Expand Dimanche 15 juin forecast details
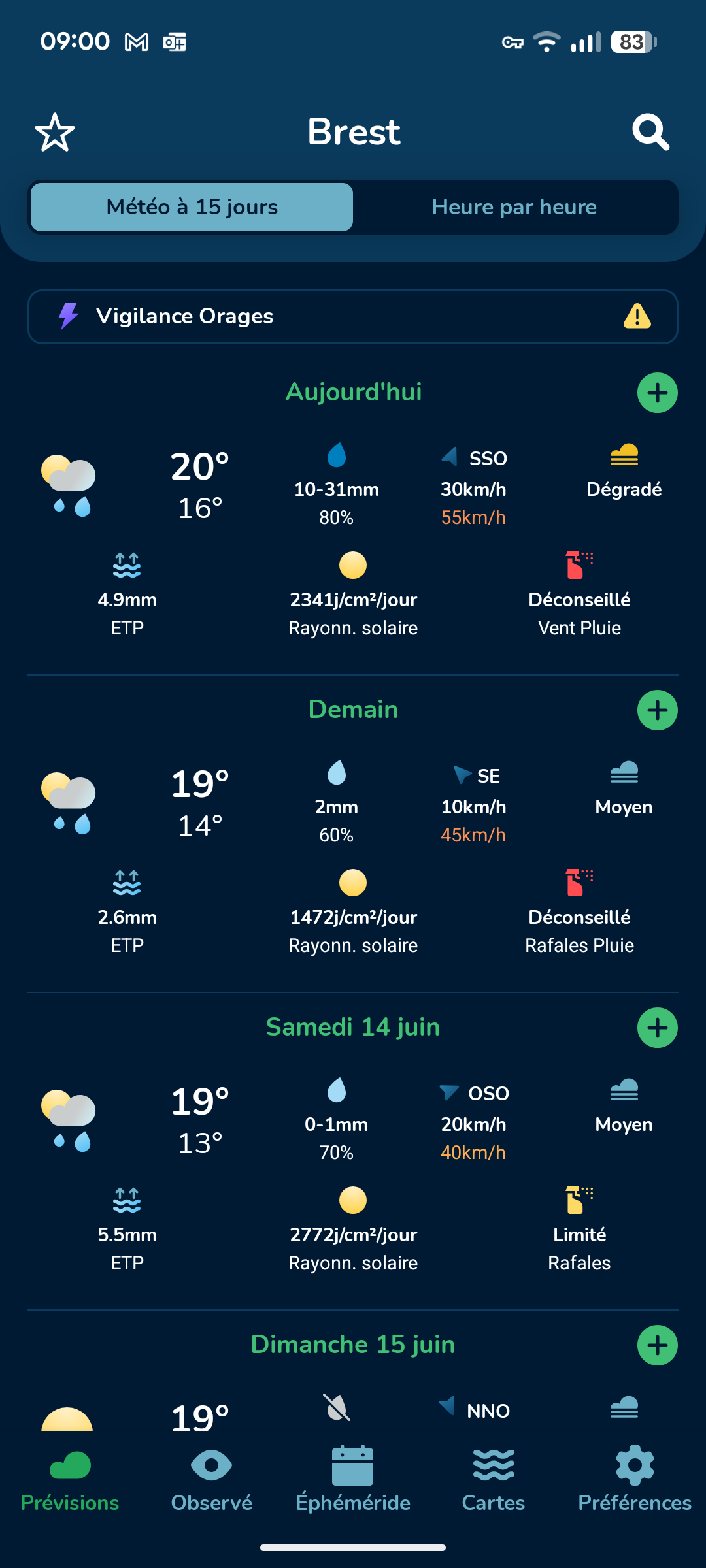The height and width of the screenshot is (1568, 706). coord(658,1345)
